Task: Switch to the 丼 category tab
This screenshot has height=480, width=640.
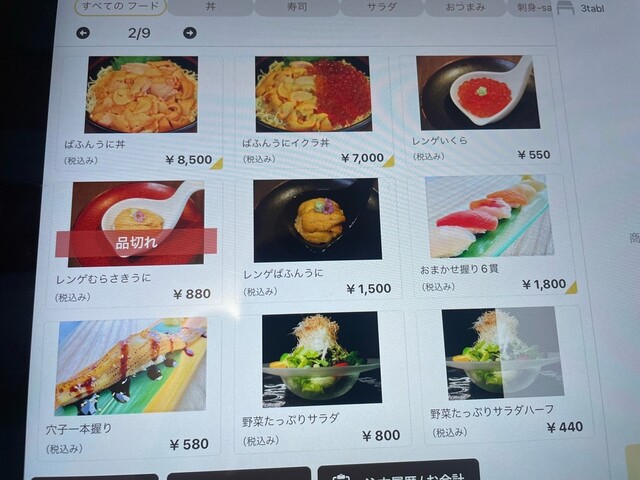Action: [209, 8]
